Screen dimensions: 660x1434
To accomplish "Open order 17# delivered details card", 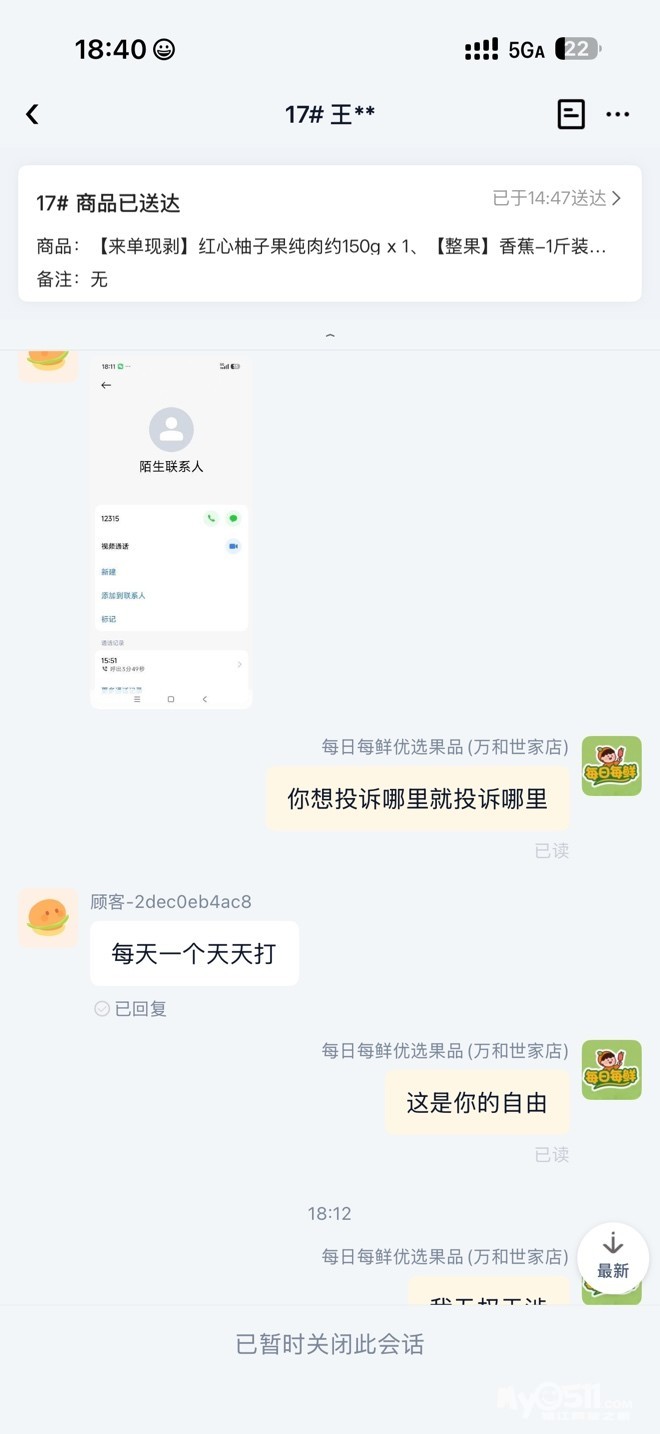I will [330, 233].
